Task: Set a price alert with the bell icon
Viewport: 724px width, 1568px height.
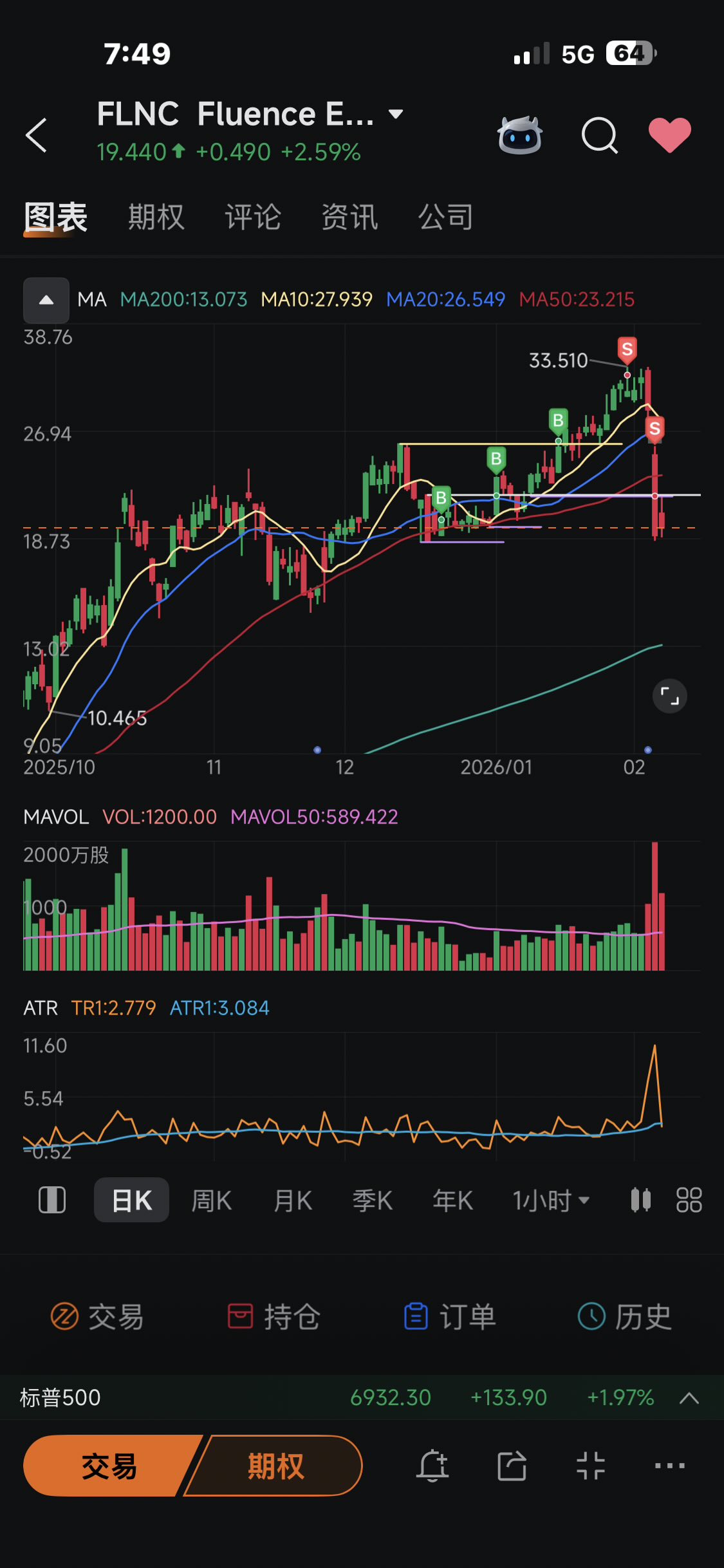Action: click(432, 1466)
